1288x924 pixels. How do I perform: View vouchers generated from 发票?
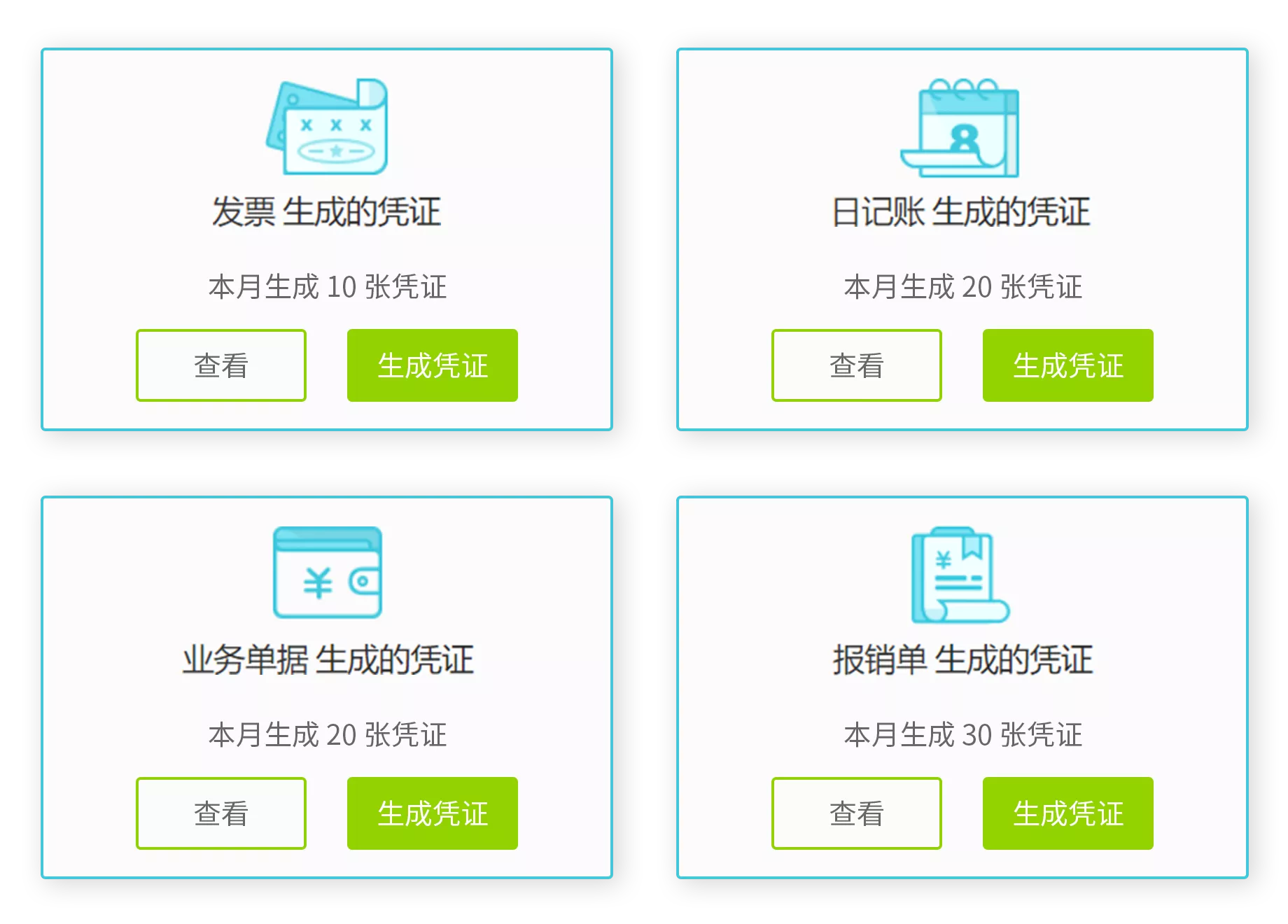221,365
